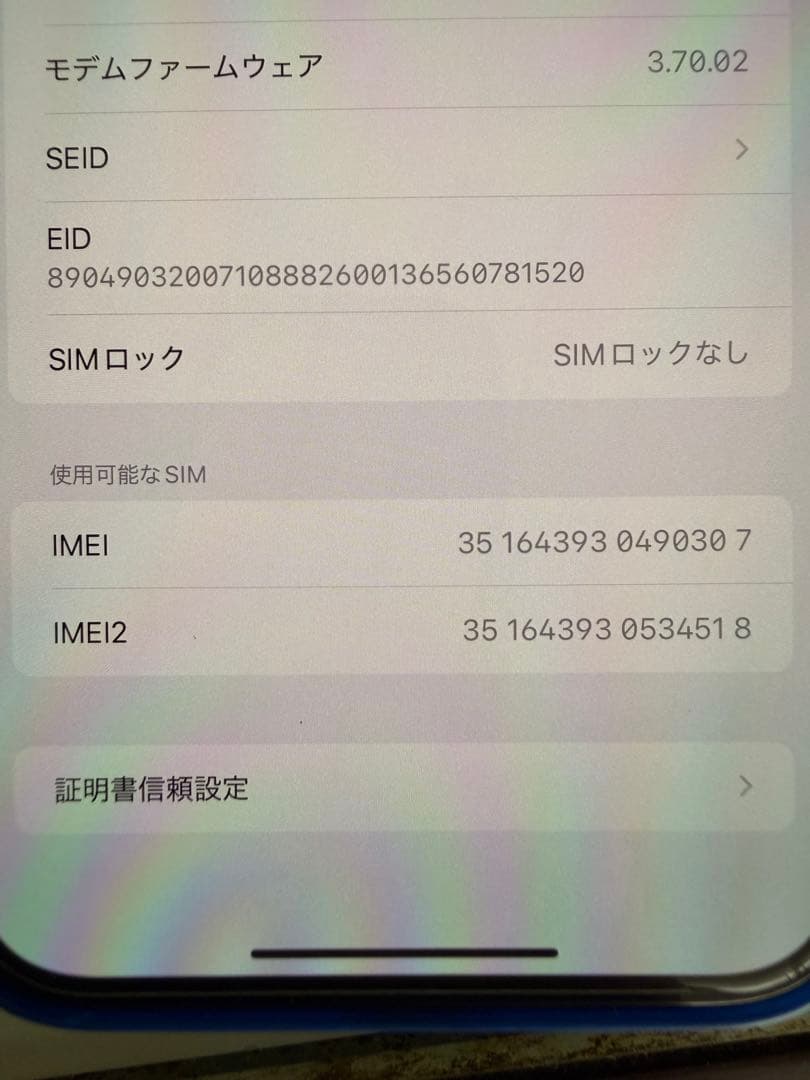Select the IMEI2 value 35 164393 053451 8
The image size is (810, 1080).
coord(608,630)
